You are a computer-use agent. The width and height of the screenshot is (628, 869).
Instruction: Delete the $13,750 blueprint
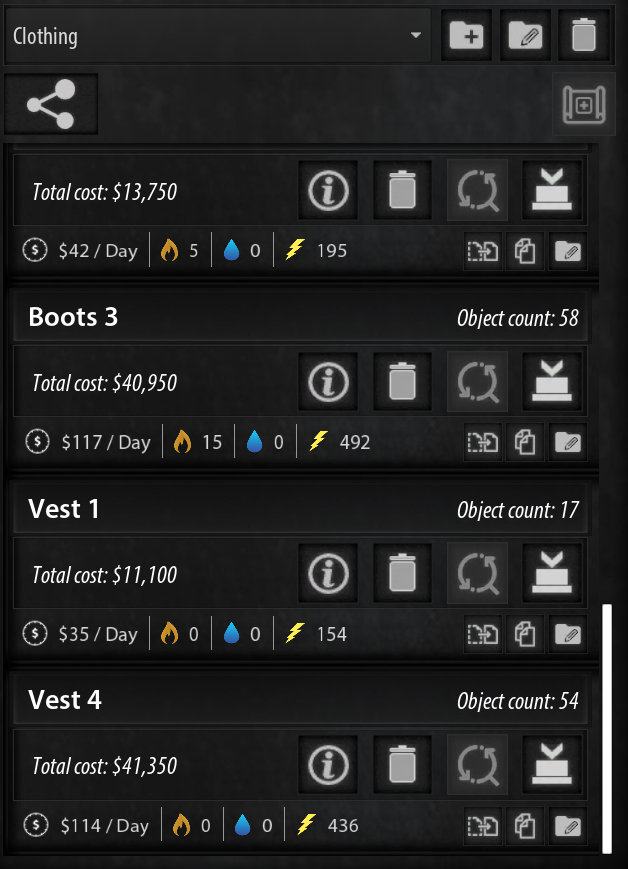pos(401,190)
